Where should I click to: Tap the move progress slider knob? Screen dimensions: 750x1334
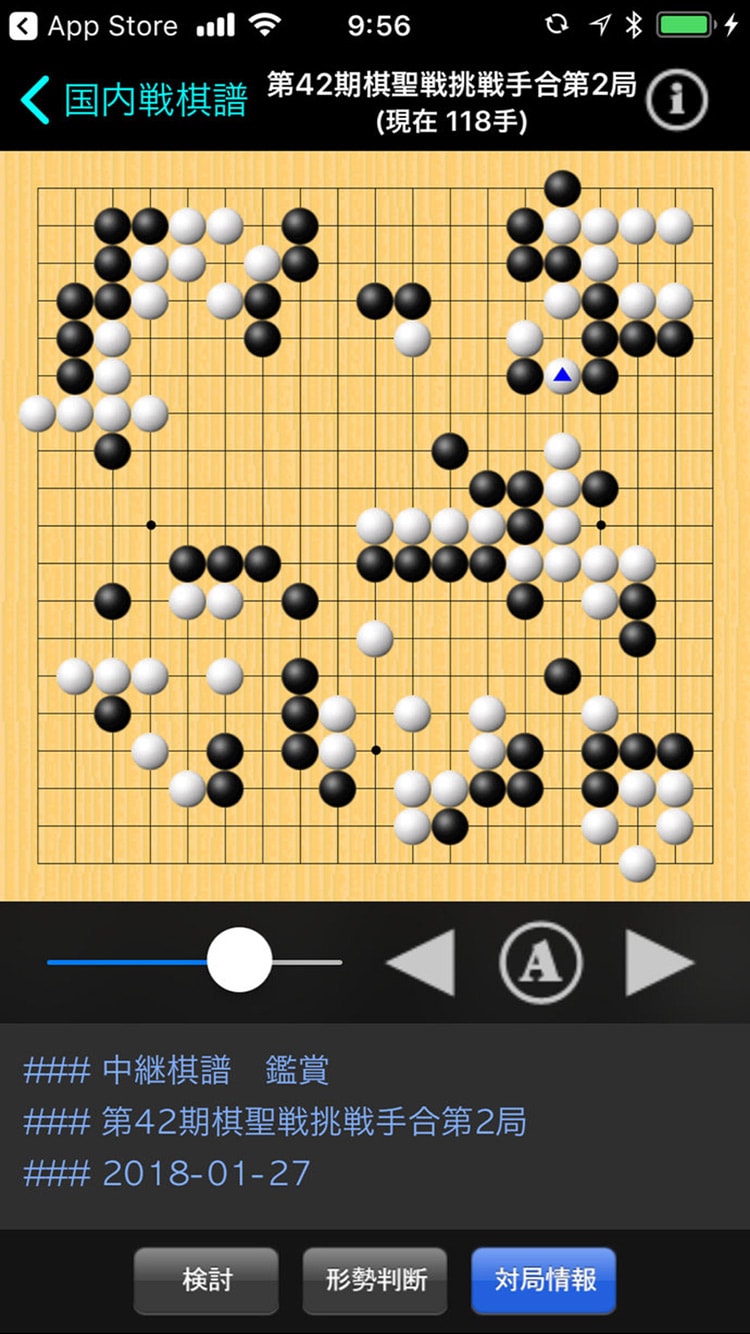click(239, 960)
